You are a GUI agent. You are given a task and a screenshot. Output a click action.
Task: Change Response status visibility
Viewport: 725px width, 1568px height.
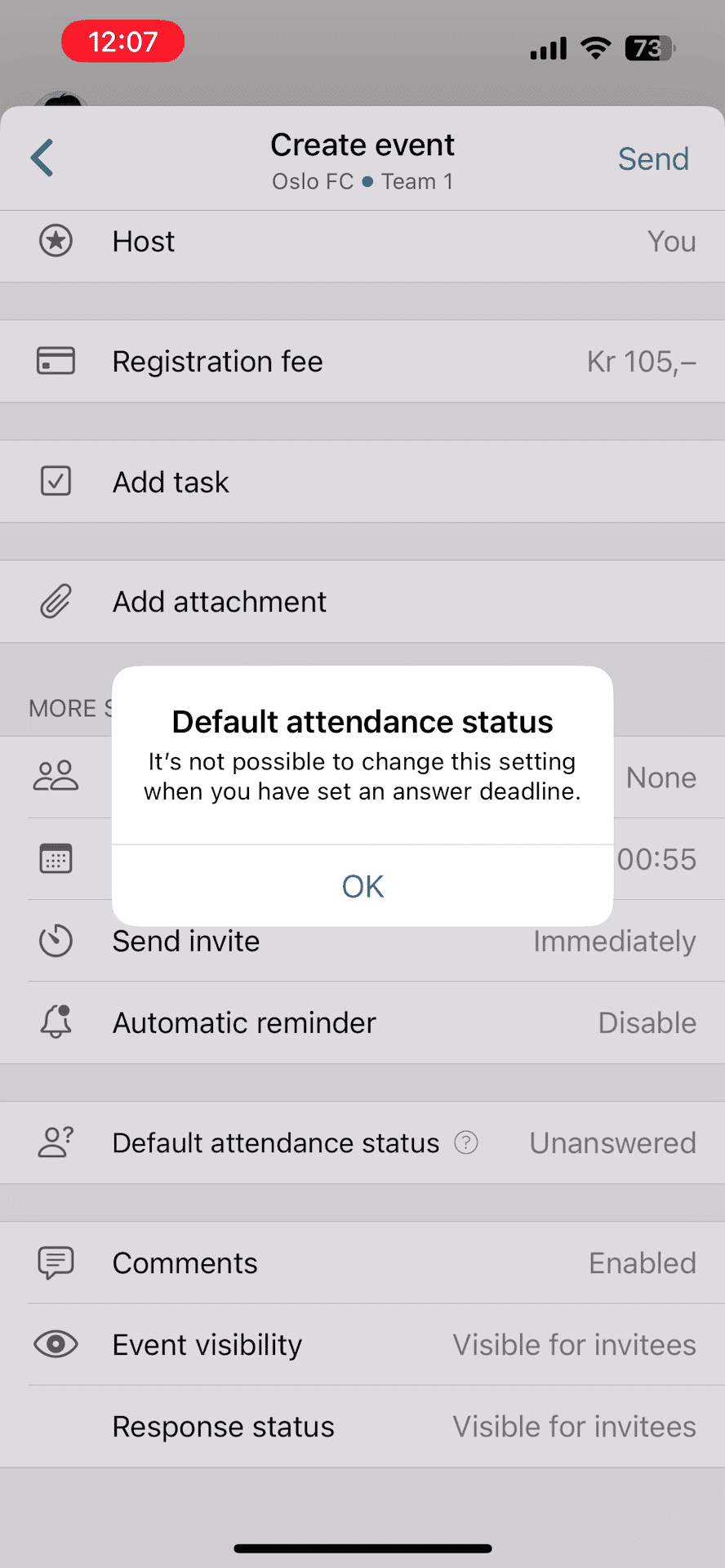click(362, 1426)
